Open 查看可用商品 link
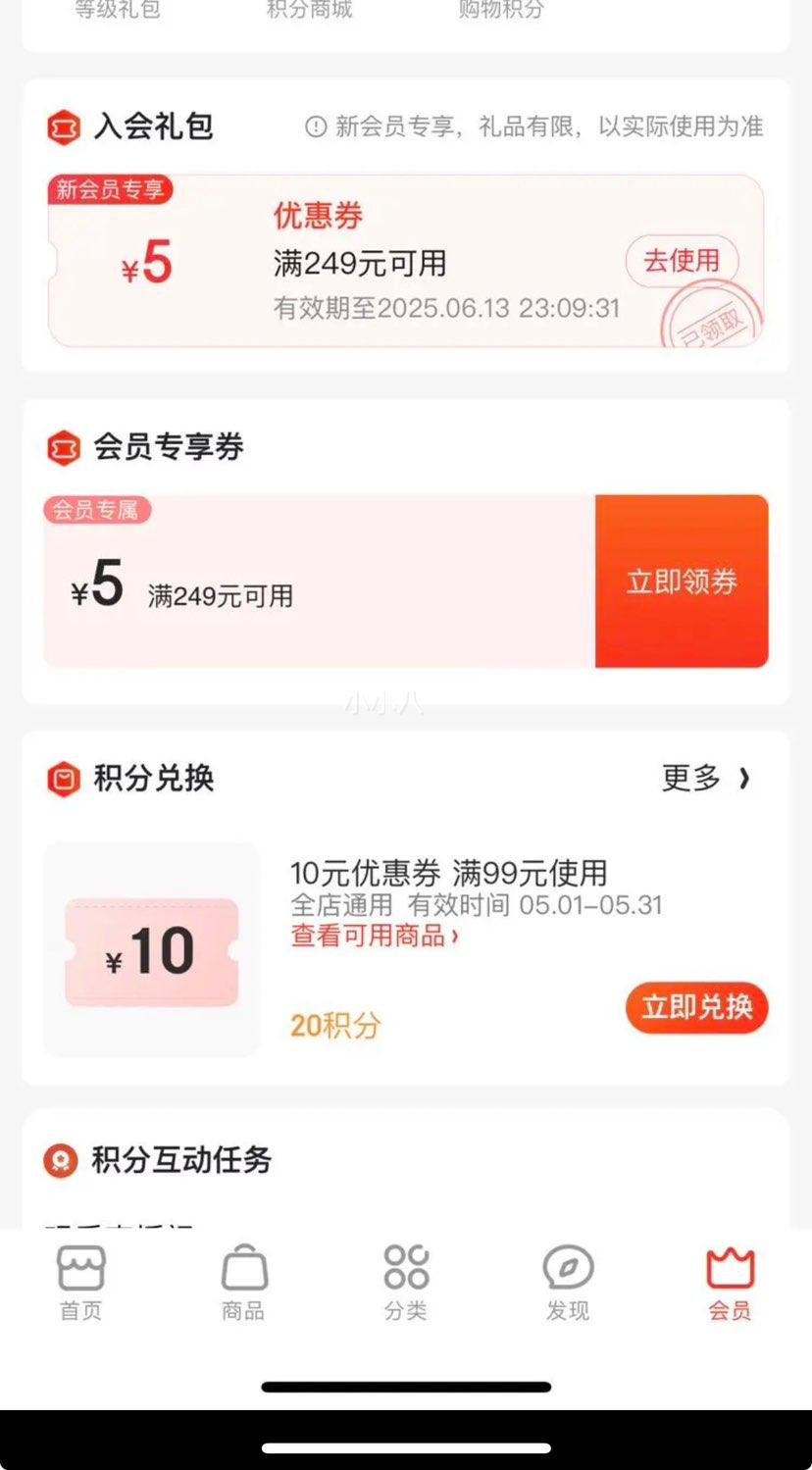812x1470 pixels. 375,936
